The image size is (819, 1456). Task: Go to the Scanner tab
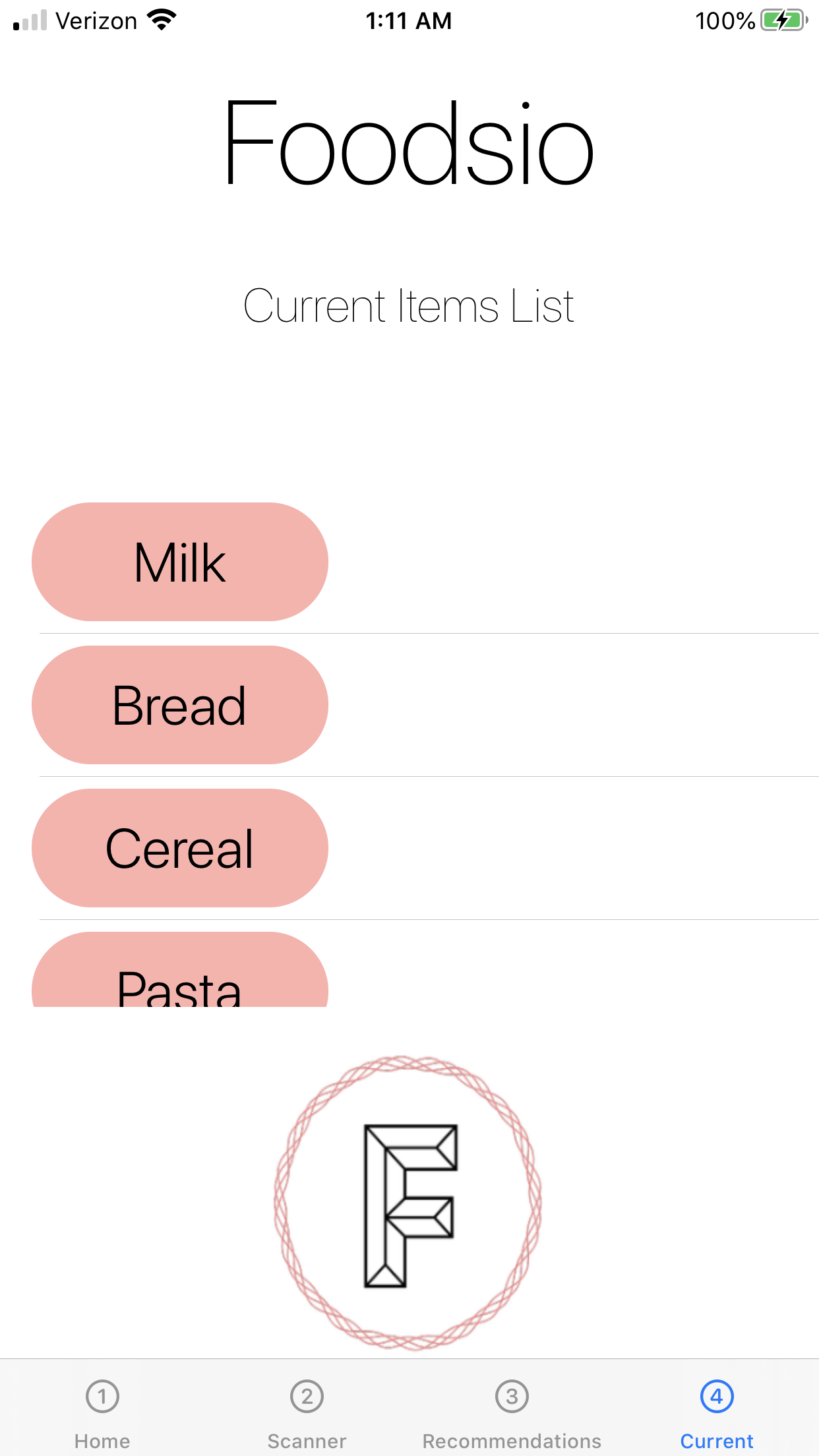pos(307,1412)
